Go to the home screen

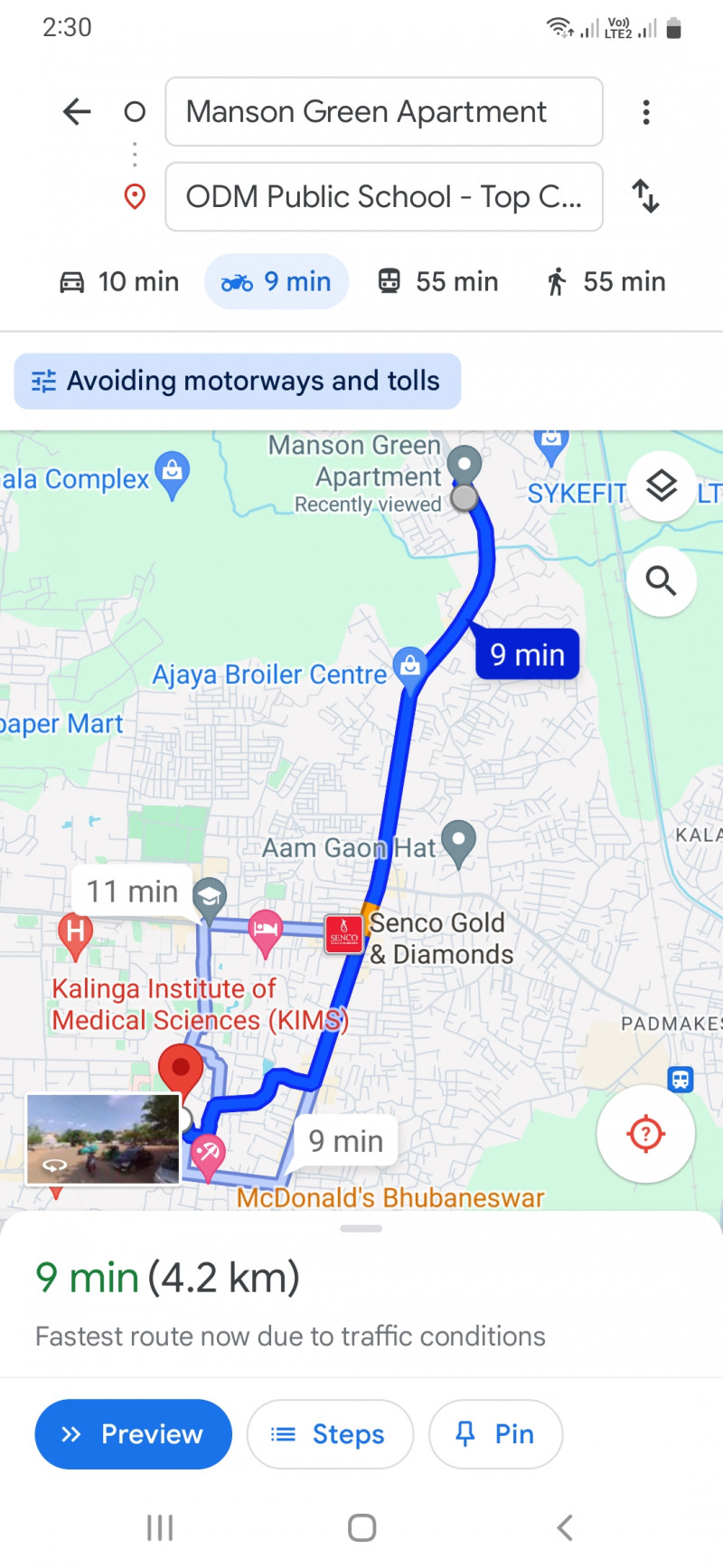tap(361, 1528)
